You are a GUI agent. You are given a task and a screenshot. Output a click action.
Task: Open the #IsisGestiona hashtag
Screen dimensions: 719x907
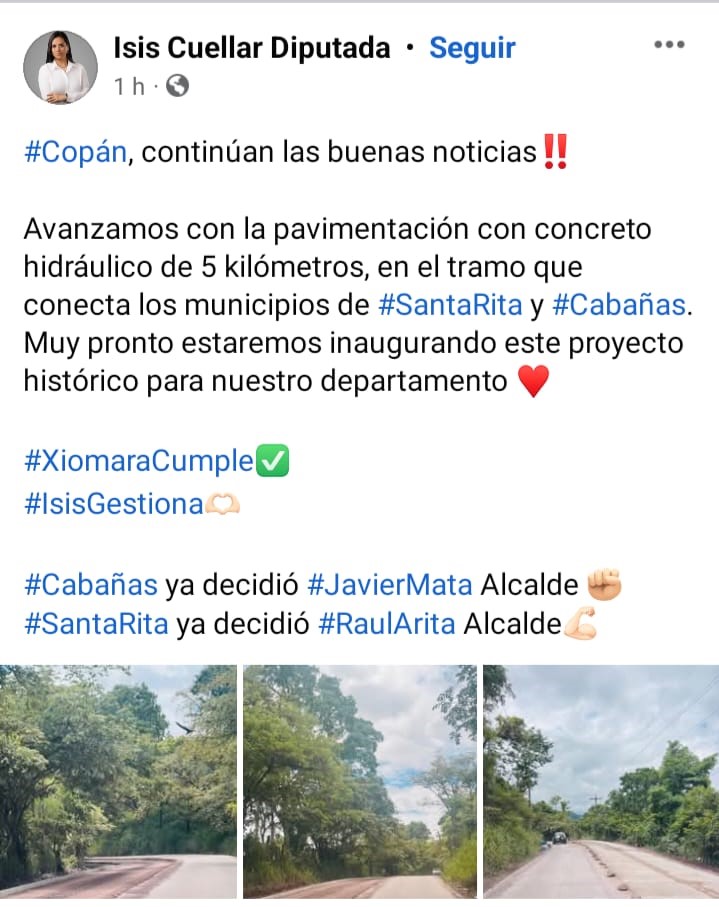pyautogui.click(x=114, y=504)
